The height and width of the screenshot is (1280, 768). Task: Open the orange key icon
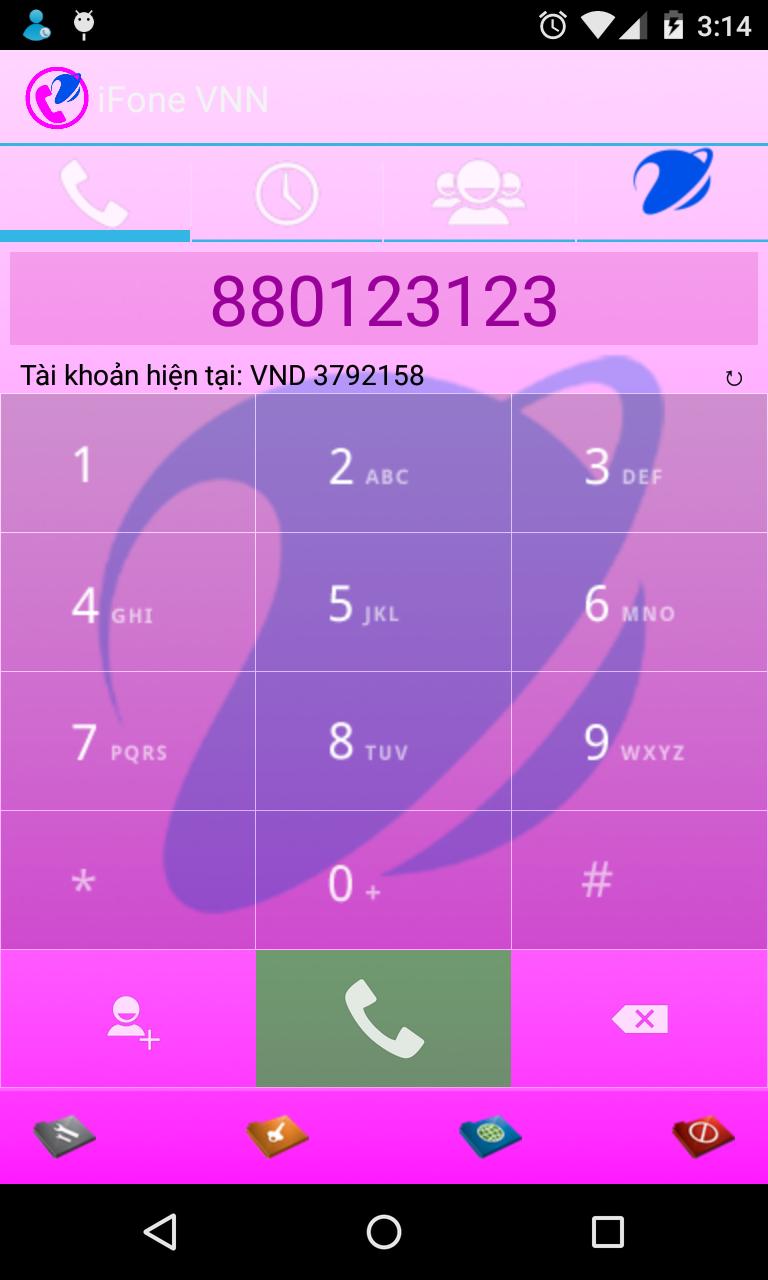click(x=277, y=1137)
